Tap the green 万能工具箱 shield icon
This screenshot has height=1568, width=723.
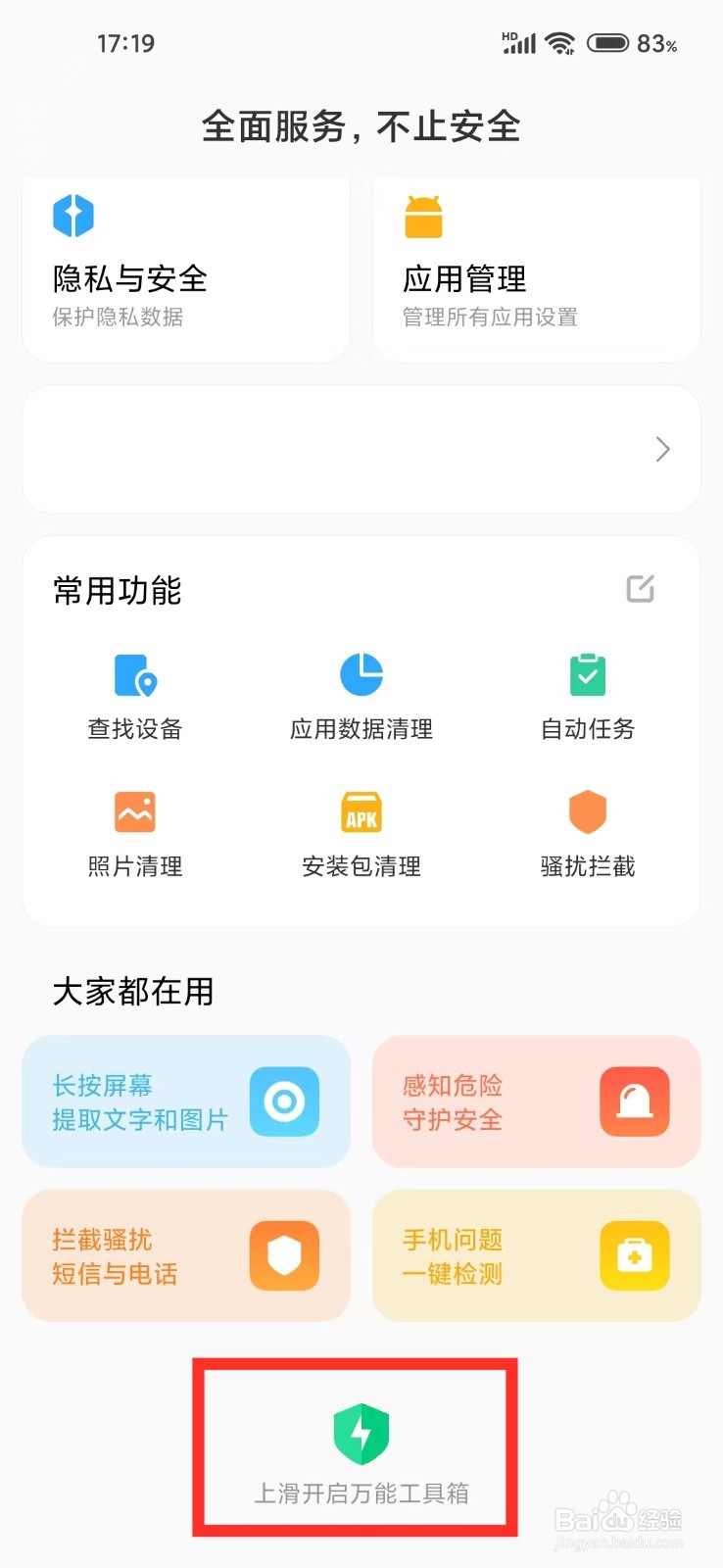[361, 1433]
